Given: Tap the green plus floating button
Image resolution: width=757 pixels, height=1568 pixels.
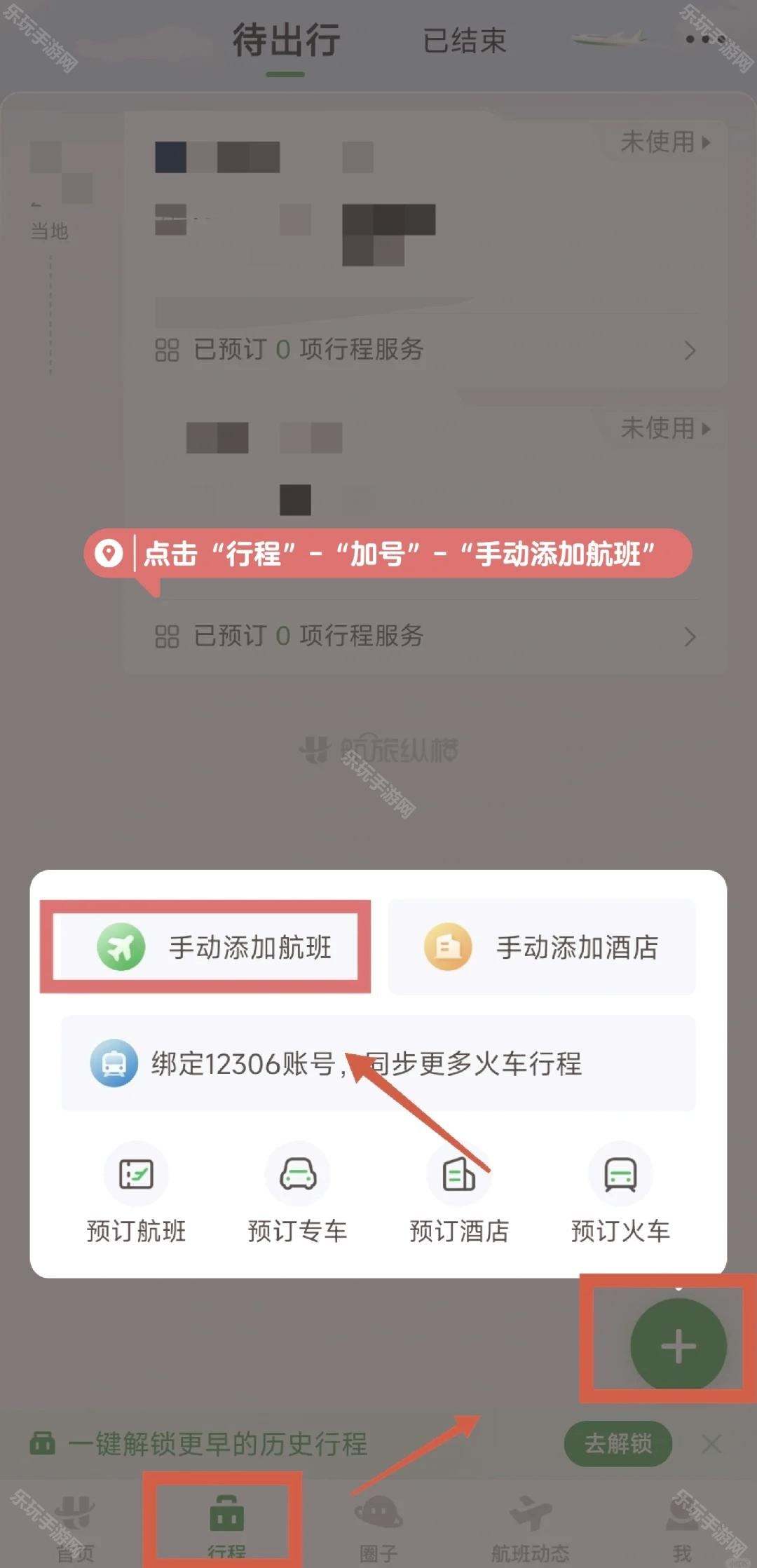Looking at the screenshot, I should [x=678, y=1345].
